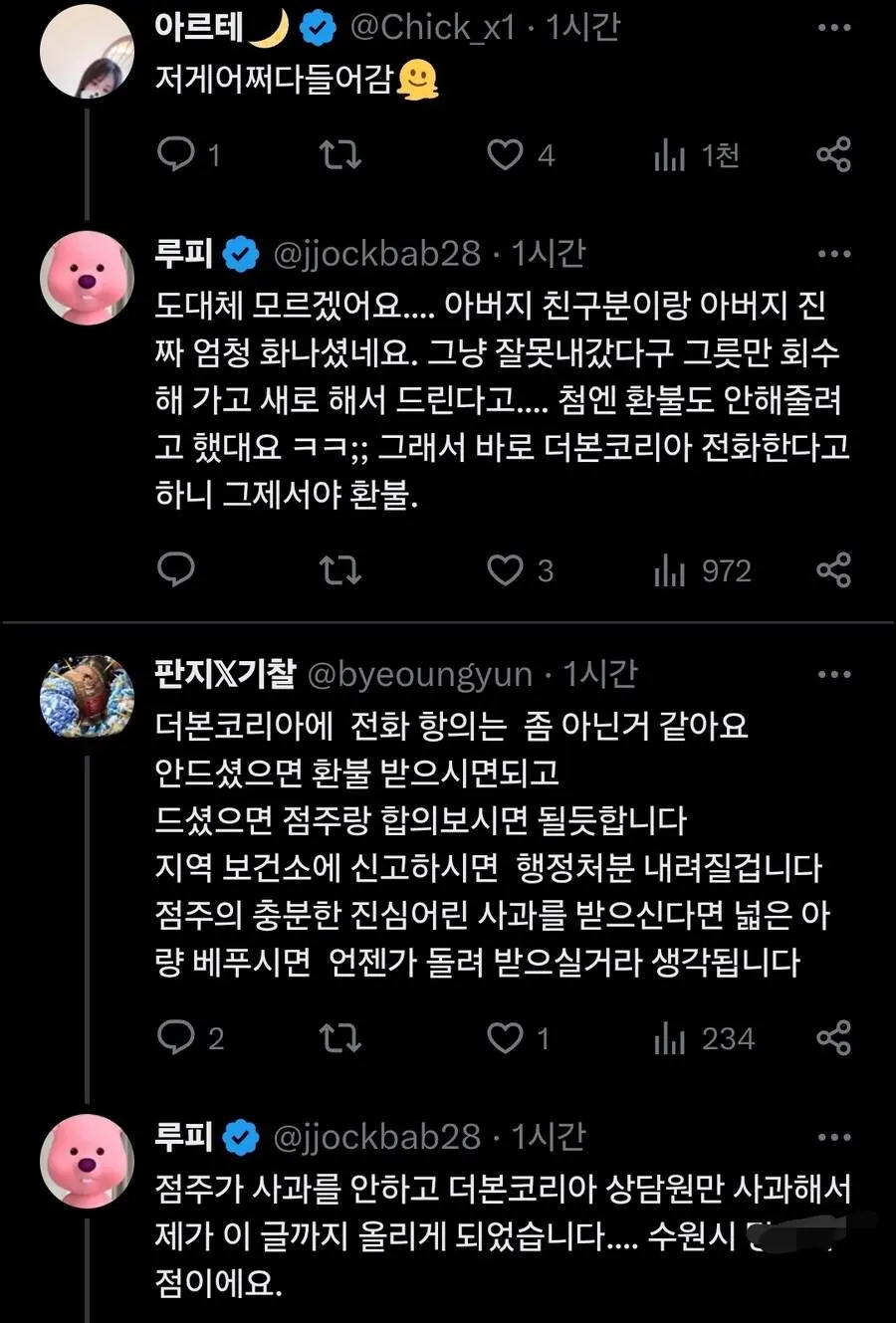Retweet 루피's tweet with 972 views
Viewport: 896px width, 1323px height.
coord(339,569)
